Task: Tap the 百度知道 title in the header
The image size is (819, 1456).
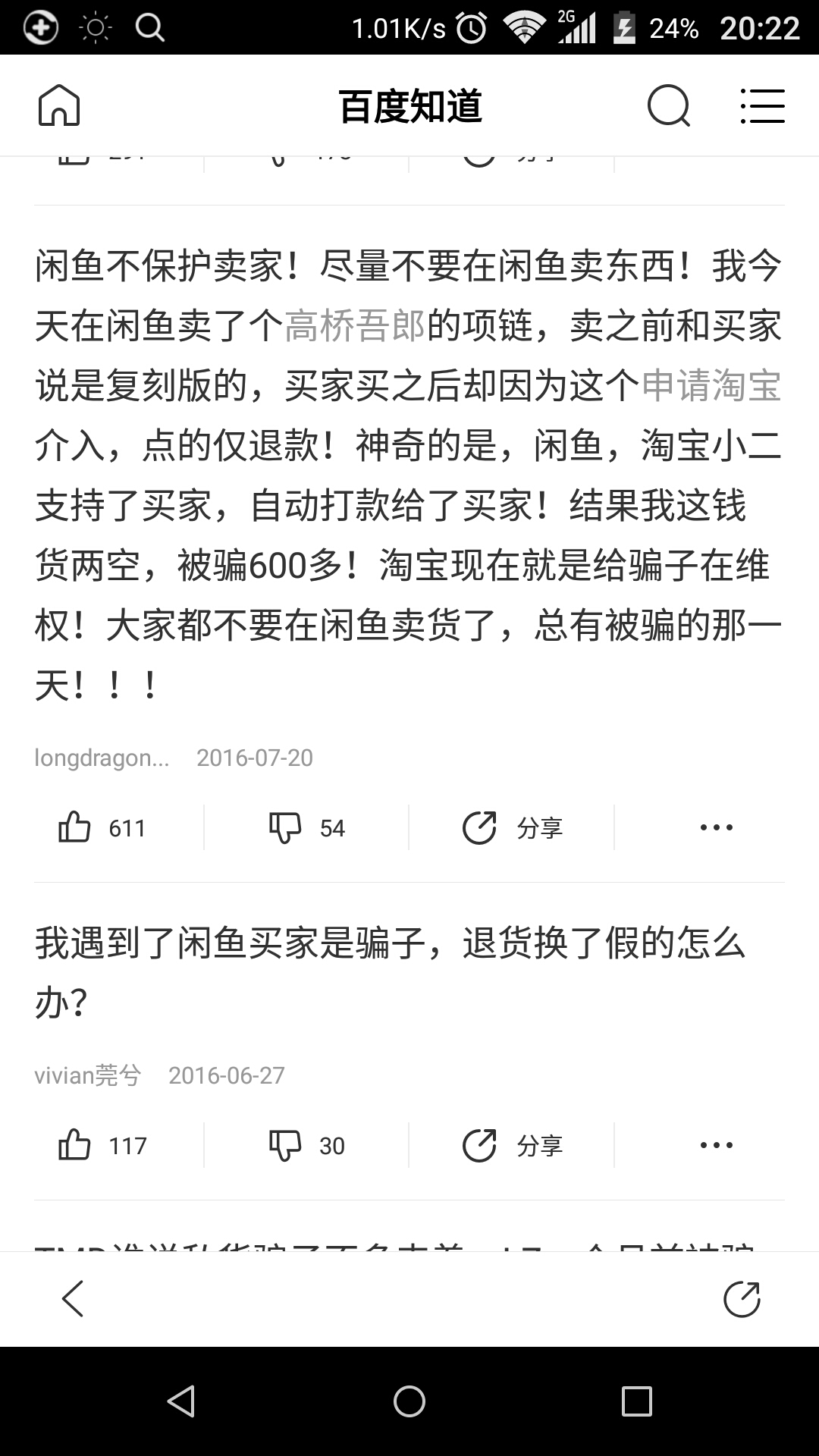Action: [x=409, y=105]
